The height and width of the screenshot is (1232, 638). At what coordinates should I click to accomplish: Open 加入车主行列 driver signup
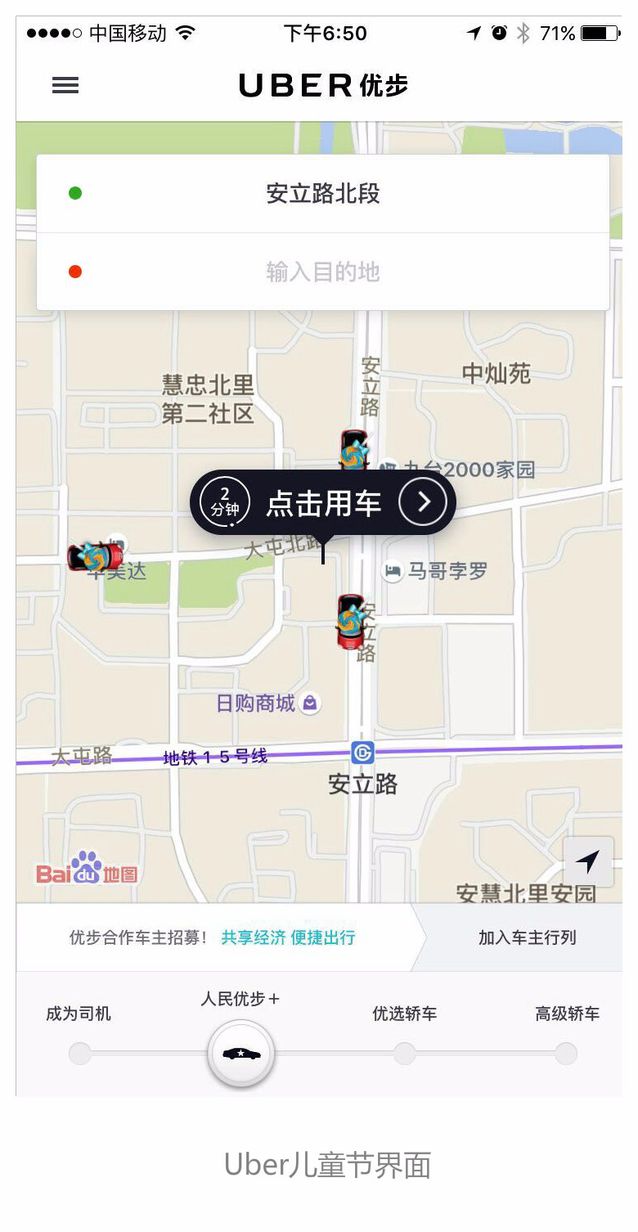click(x=527, y=938)
